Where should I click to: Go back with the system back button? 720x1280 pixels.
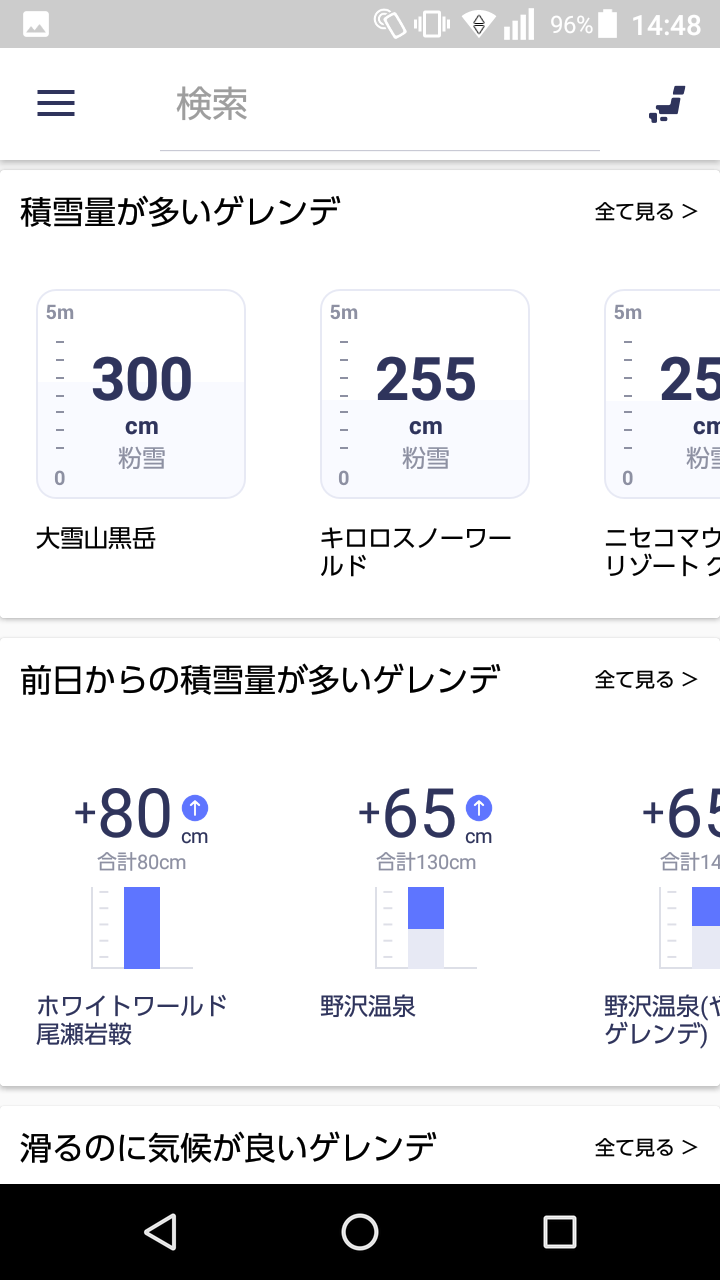click(160, 1232)
